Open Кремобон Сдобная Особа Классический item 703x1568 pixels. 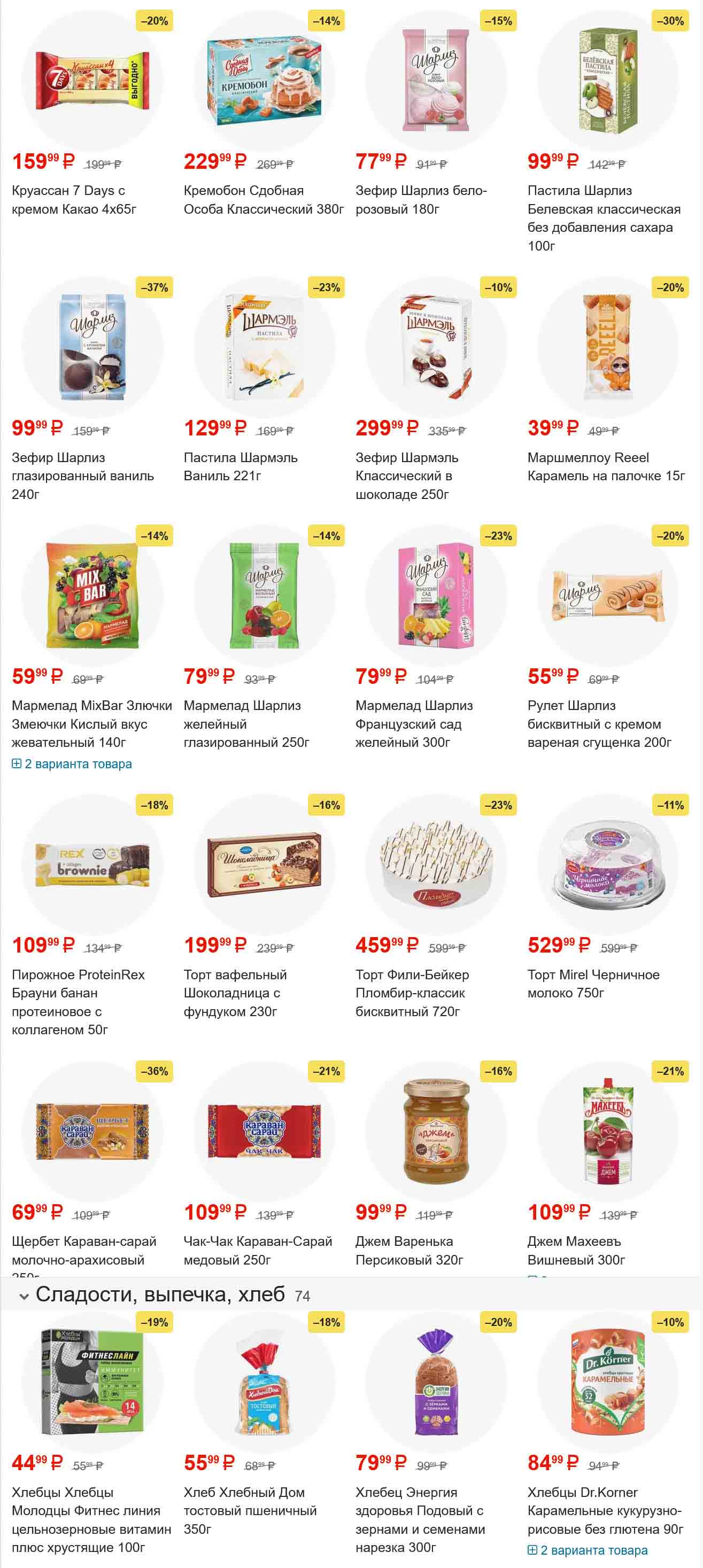click(264, 80)
